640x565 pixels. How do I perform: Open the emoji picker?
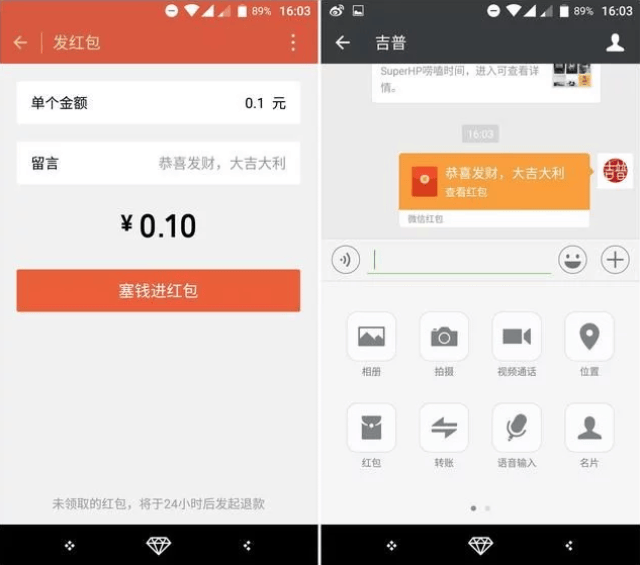point(572,260)
